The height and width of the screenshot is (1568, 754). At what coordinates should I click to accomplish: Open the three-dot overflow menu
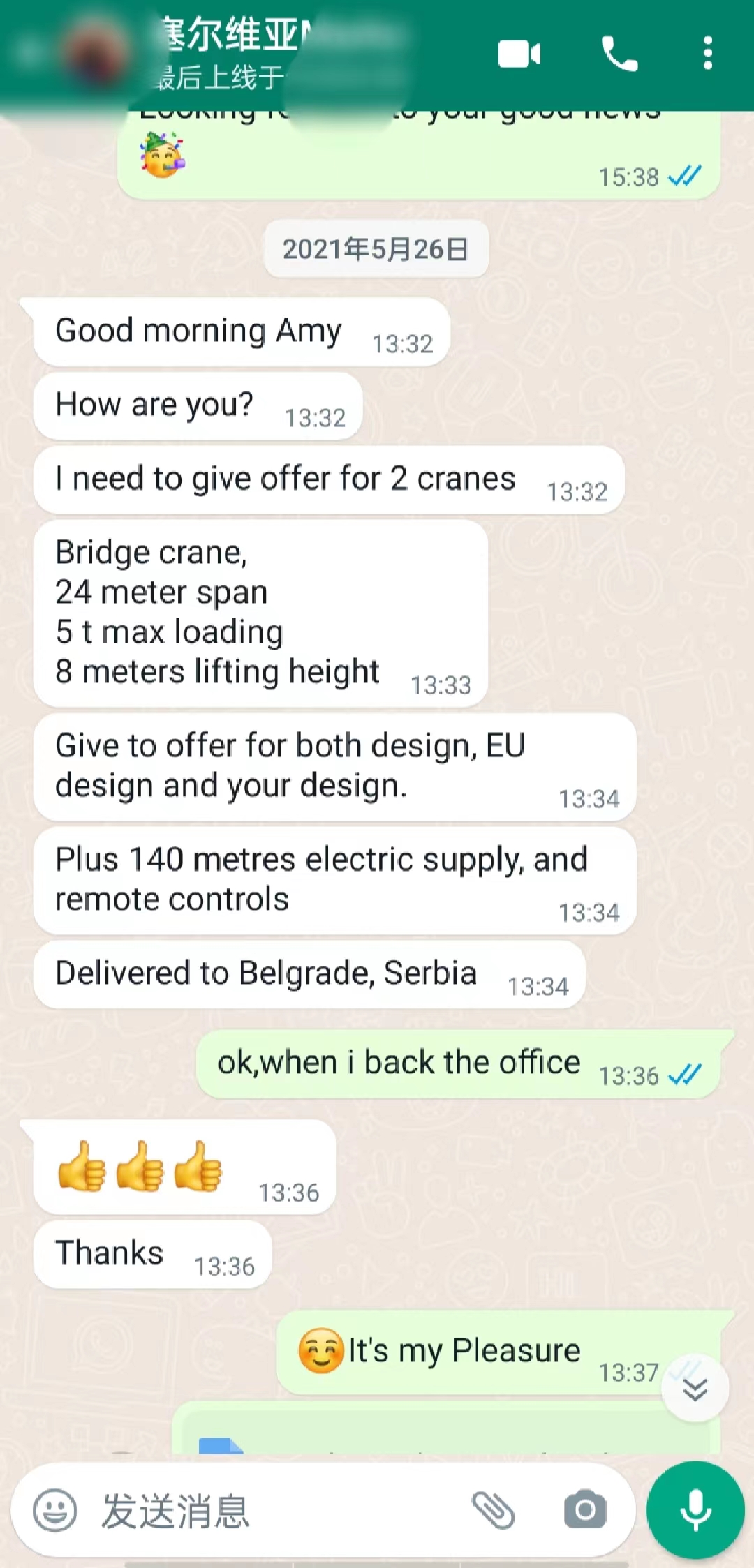(707, 54)
